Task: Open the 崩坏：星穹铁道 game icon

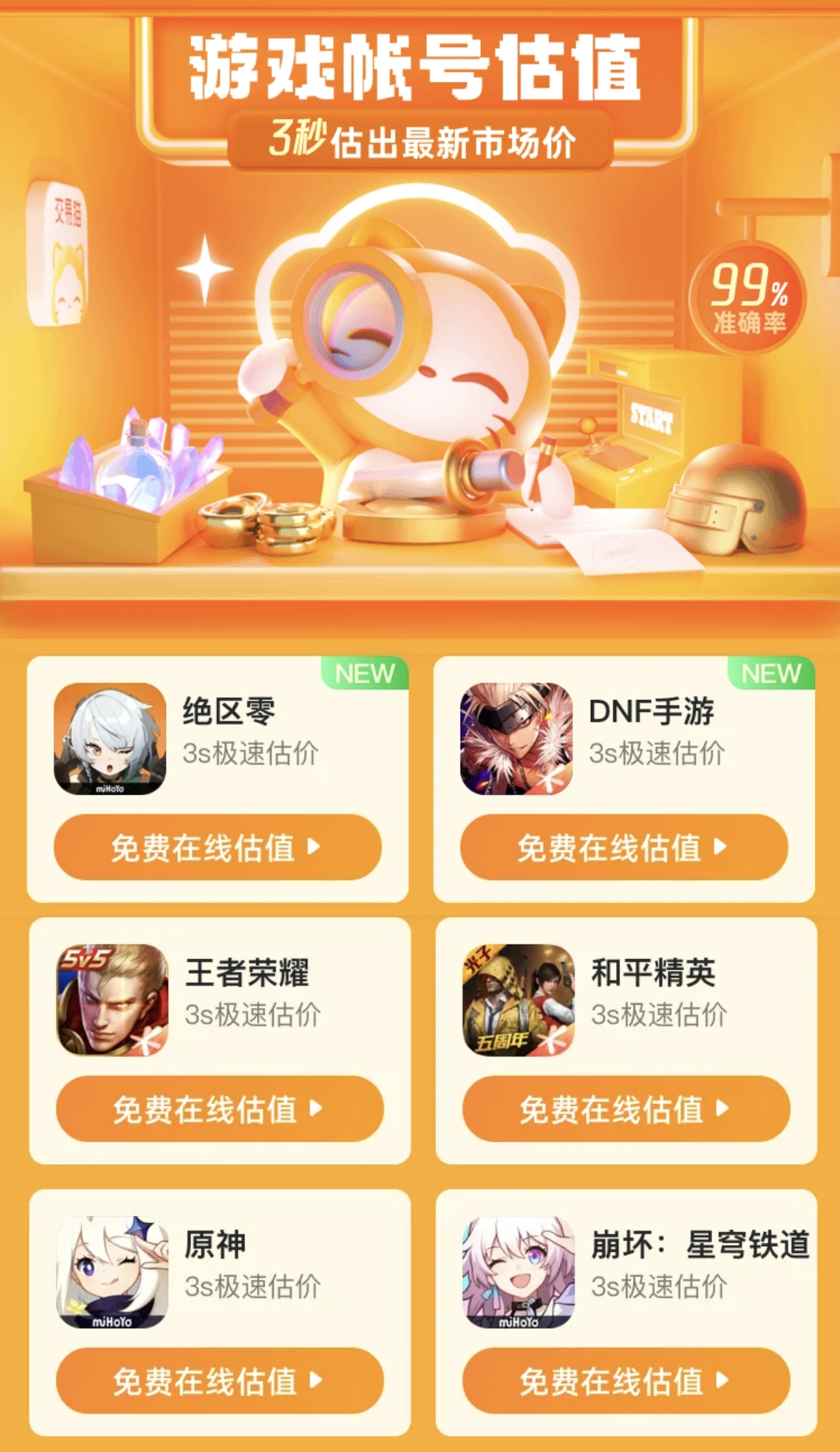Action: pos(518,1272)
